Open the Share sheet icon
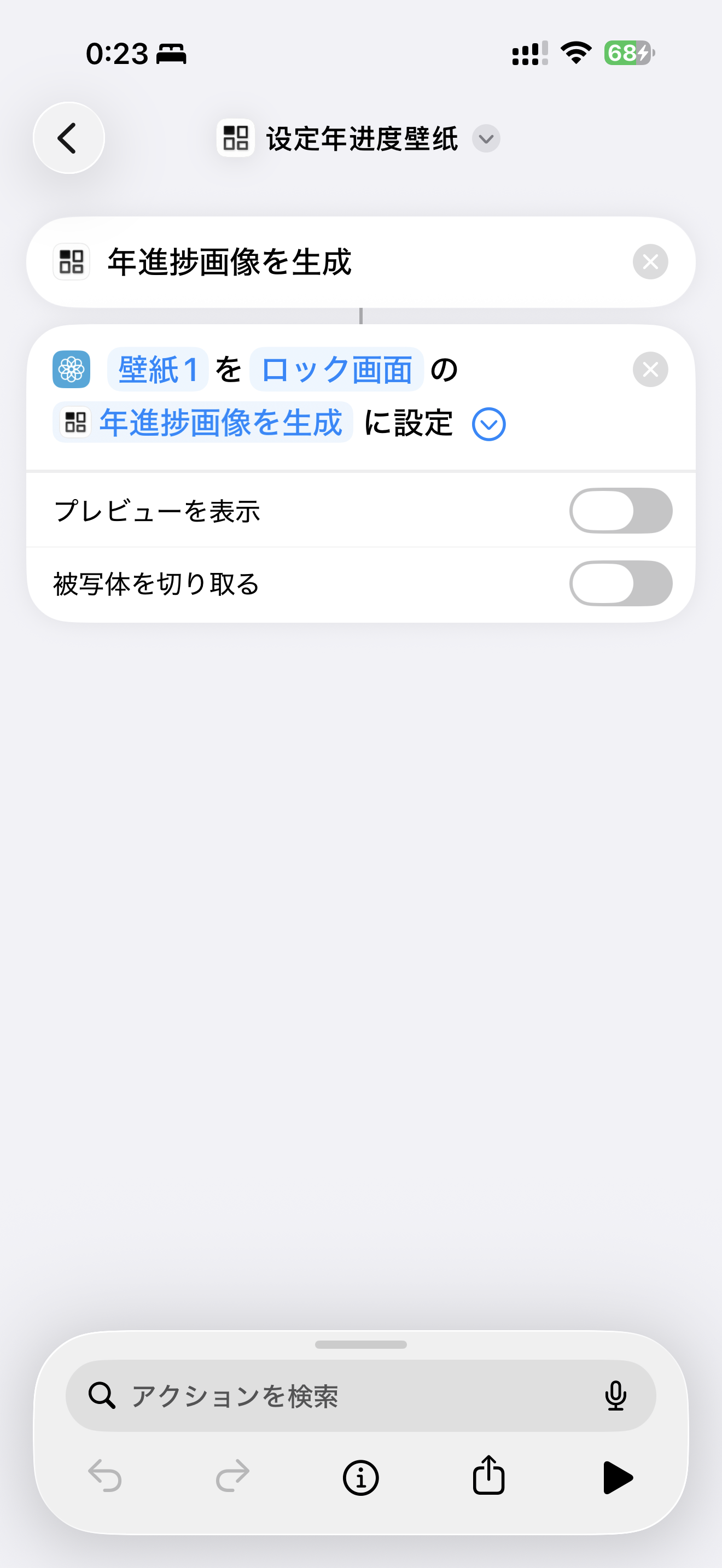722x1568 pixels. [x=489, y=1477]
